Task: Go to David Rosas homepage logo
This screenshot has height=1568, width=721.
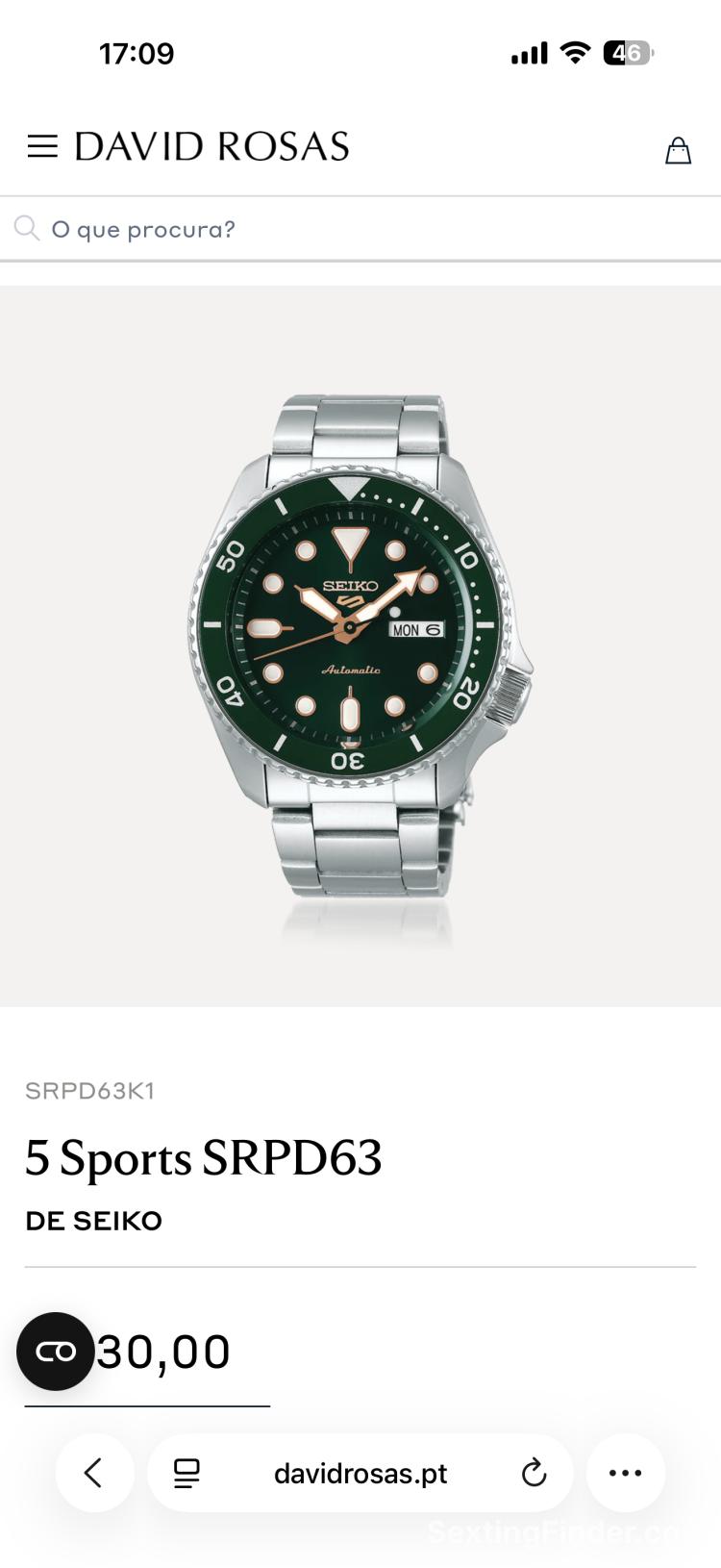Action: (x=211, y=146)
